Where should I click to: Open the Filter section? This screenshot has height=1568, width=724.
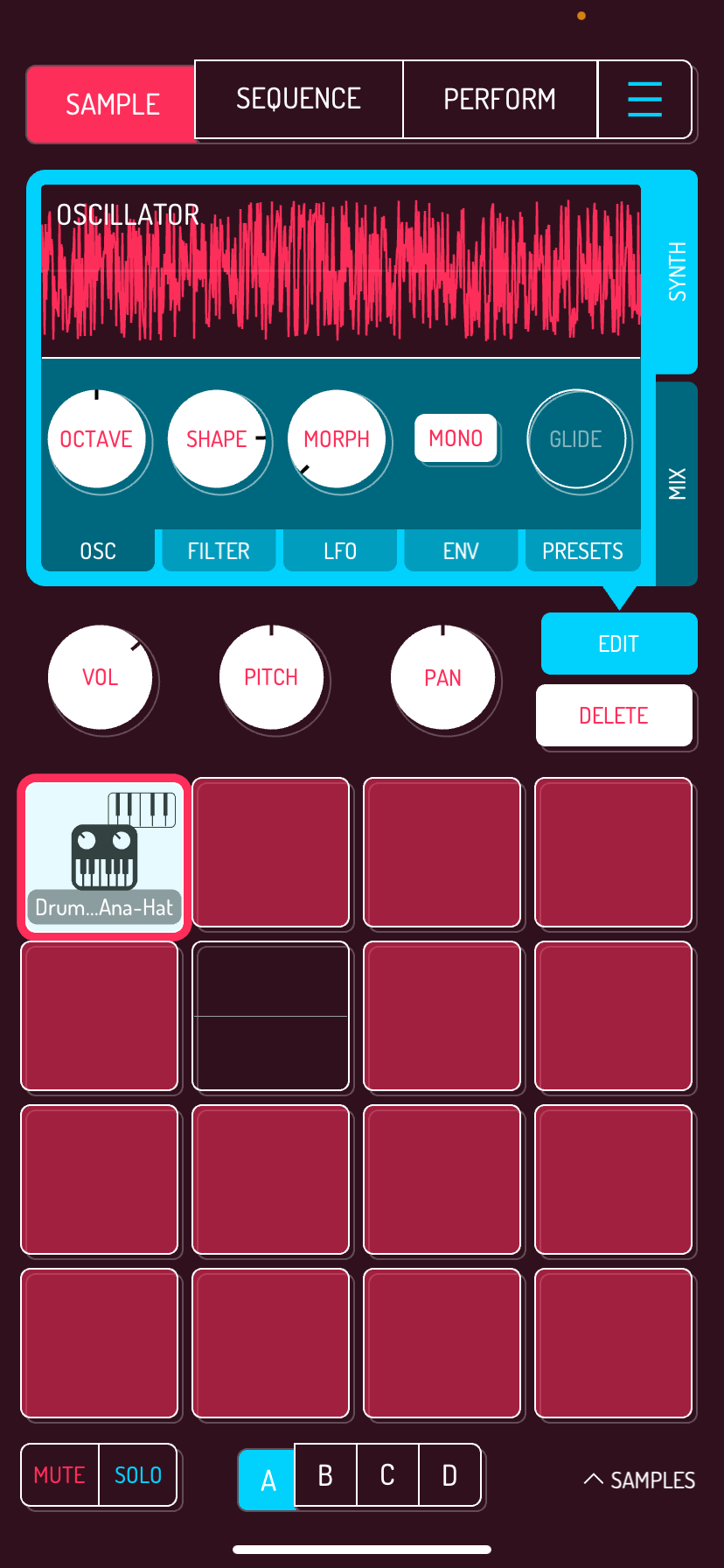tap(219, 551)
